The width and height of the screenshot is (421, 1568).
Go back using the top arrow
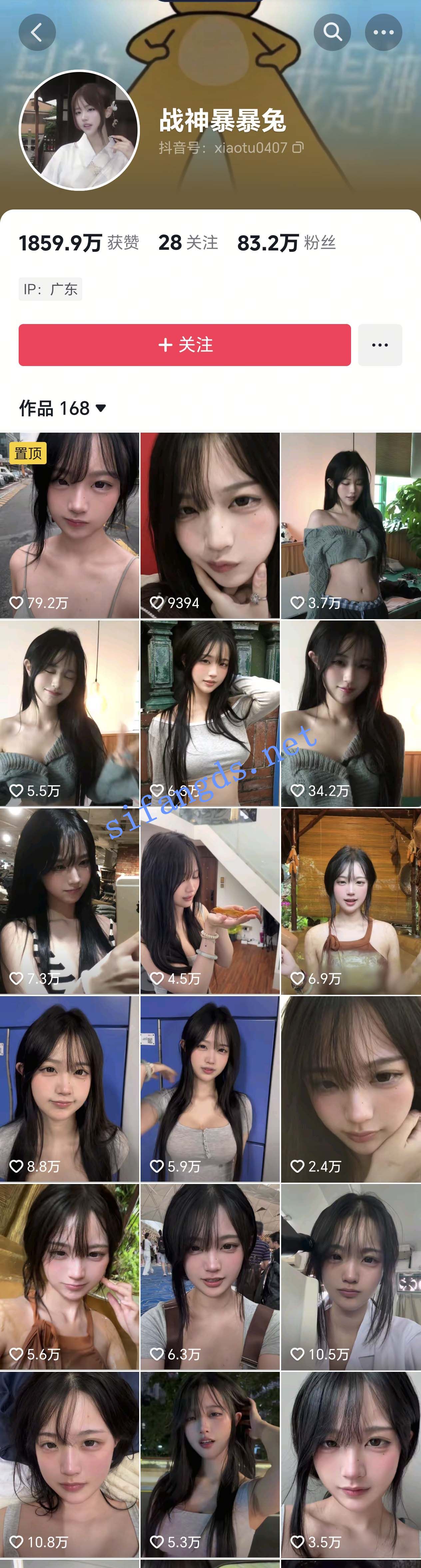pyautogui.click(x=37, y=32)
